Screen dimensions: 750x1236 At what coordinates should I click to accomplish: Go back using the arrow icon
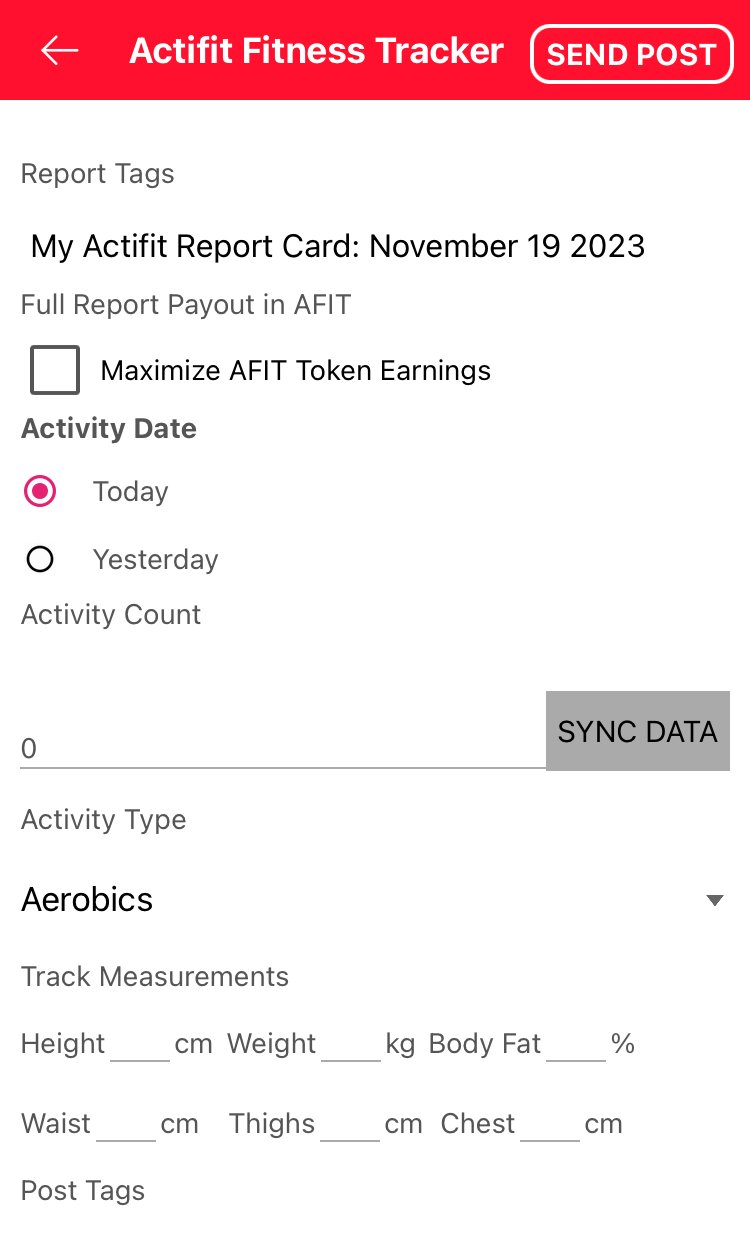coord(60,51)
